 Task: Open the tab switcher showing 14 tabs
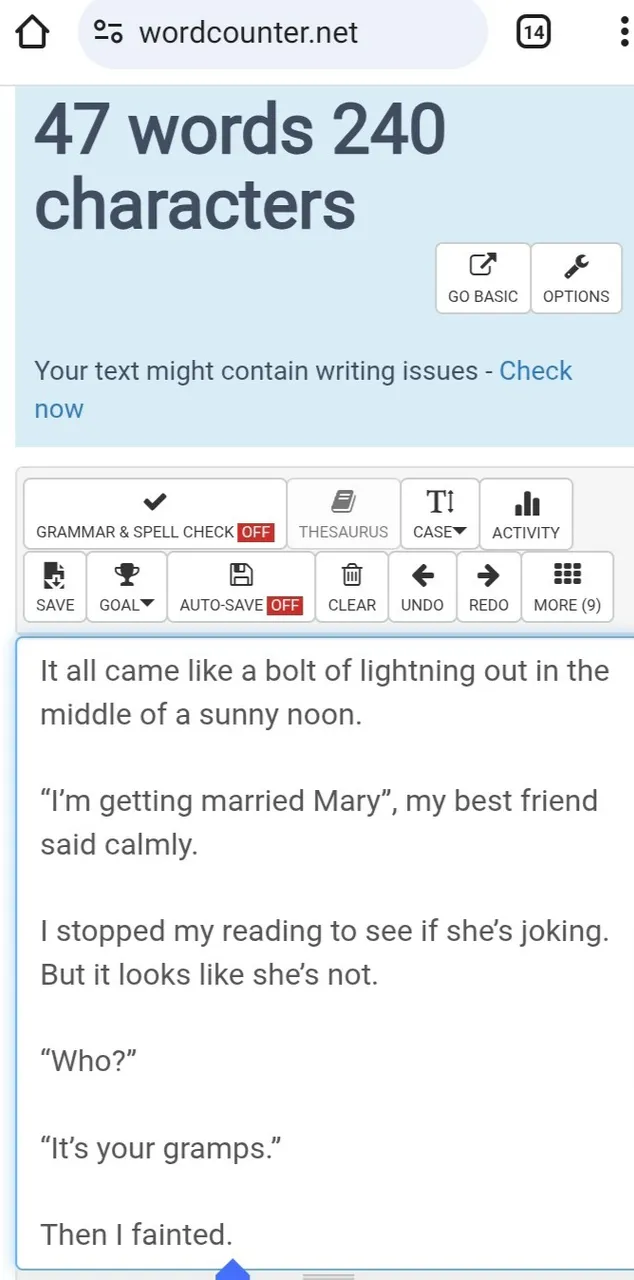(534, 33)
